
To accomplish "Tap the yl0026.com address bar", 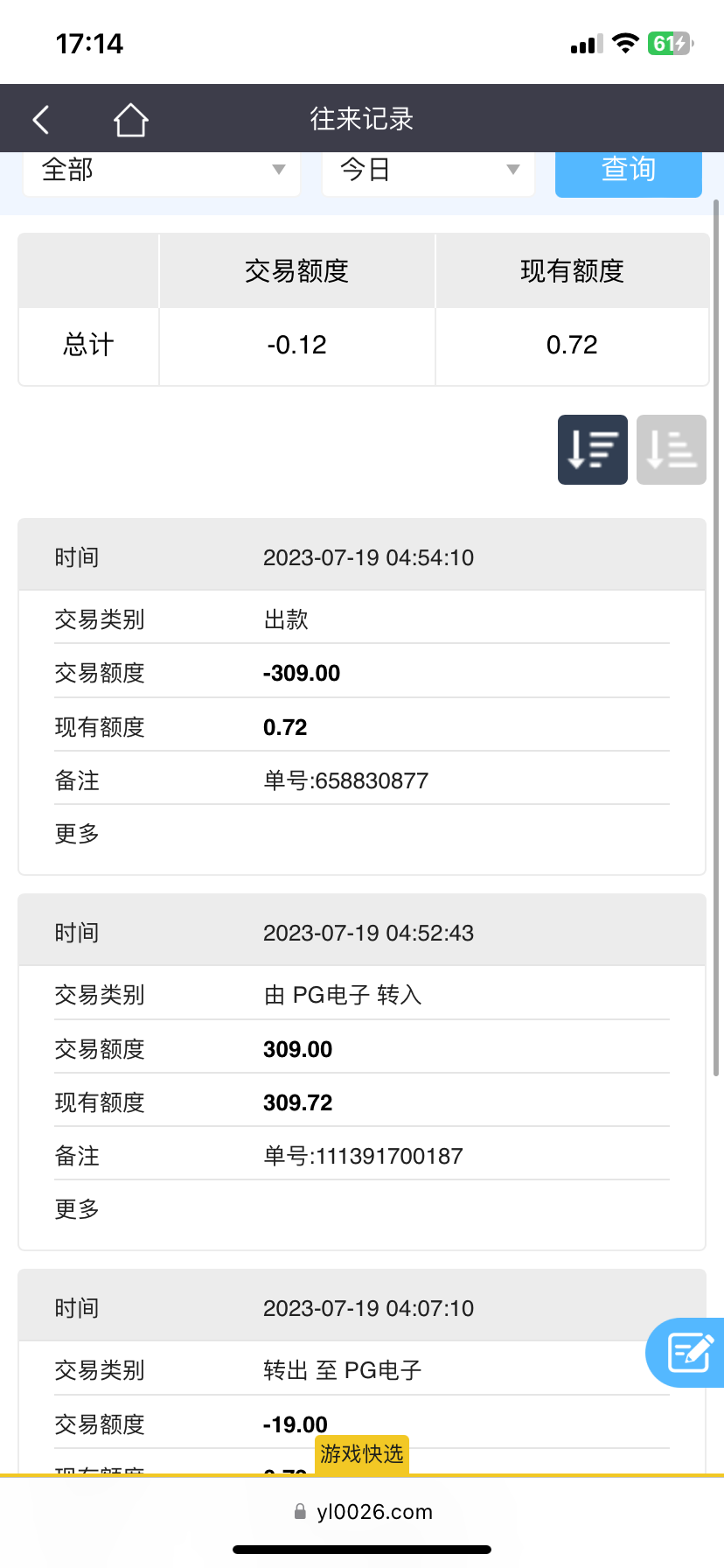I will pos(362,1512).
